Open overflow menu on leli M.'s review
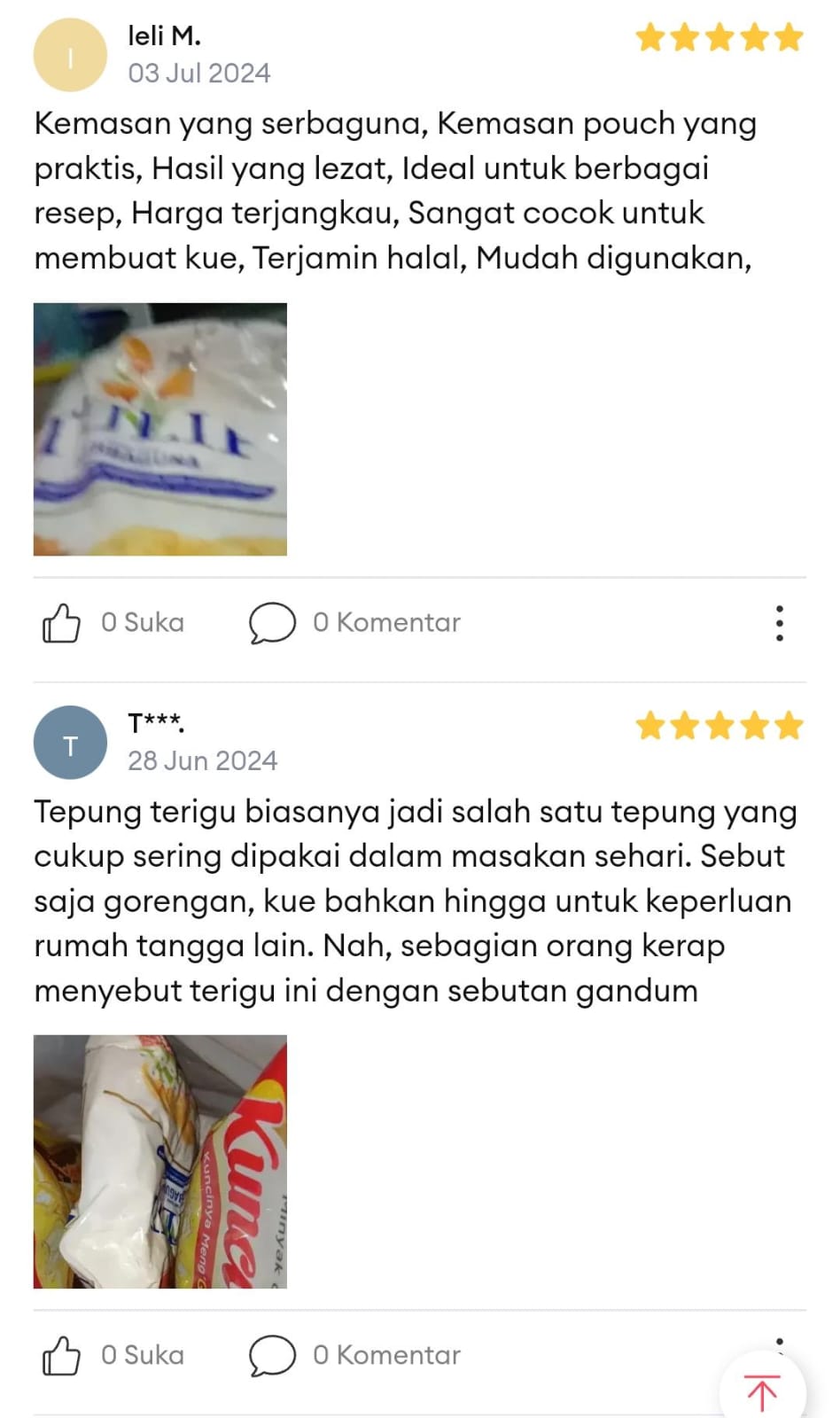840x1418 pixels. tap(780, 623)
